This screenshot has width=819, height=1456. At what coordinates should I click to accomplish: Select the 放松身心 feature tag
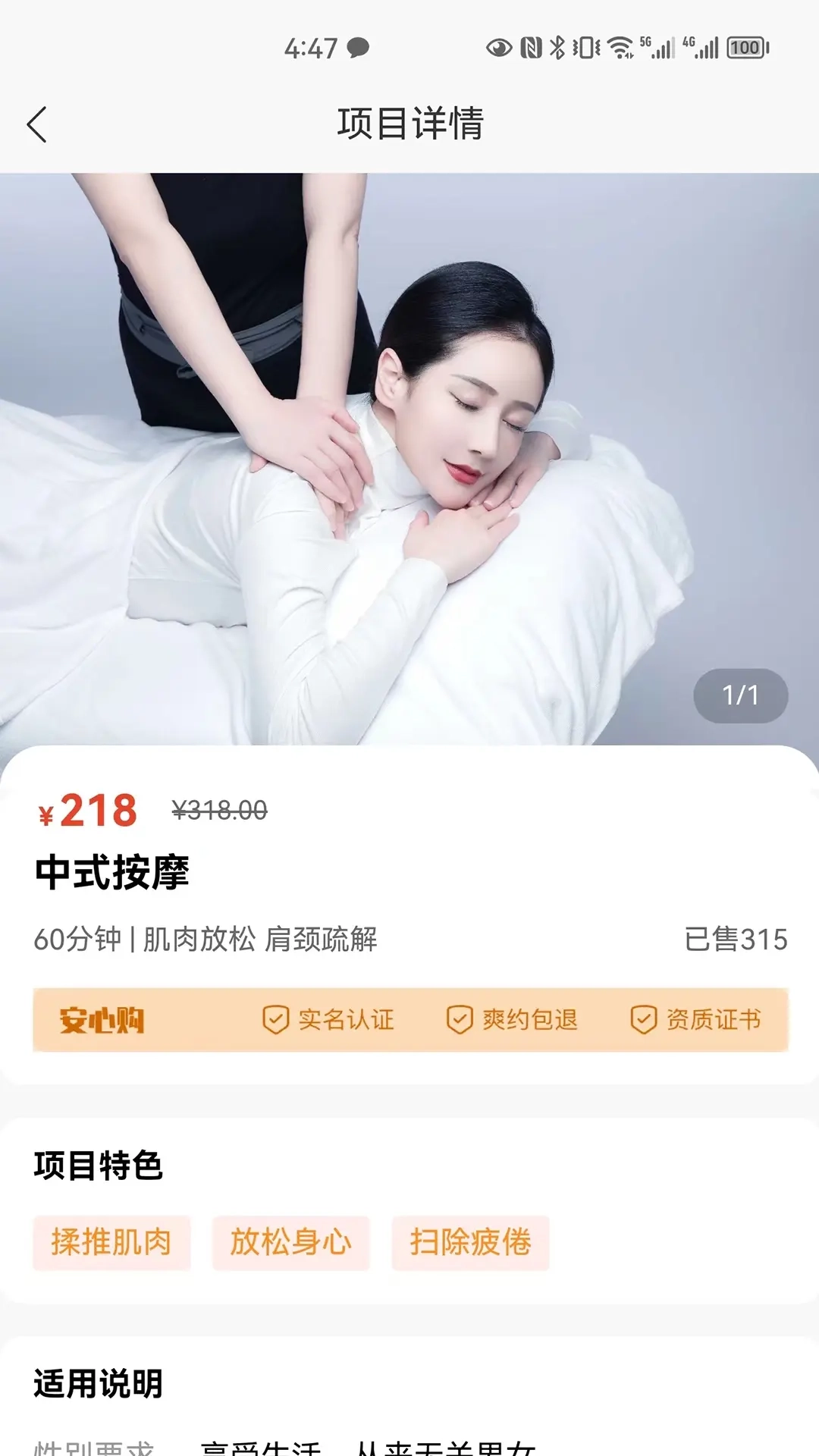click(291, 1242)
